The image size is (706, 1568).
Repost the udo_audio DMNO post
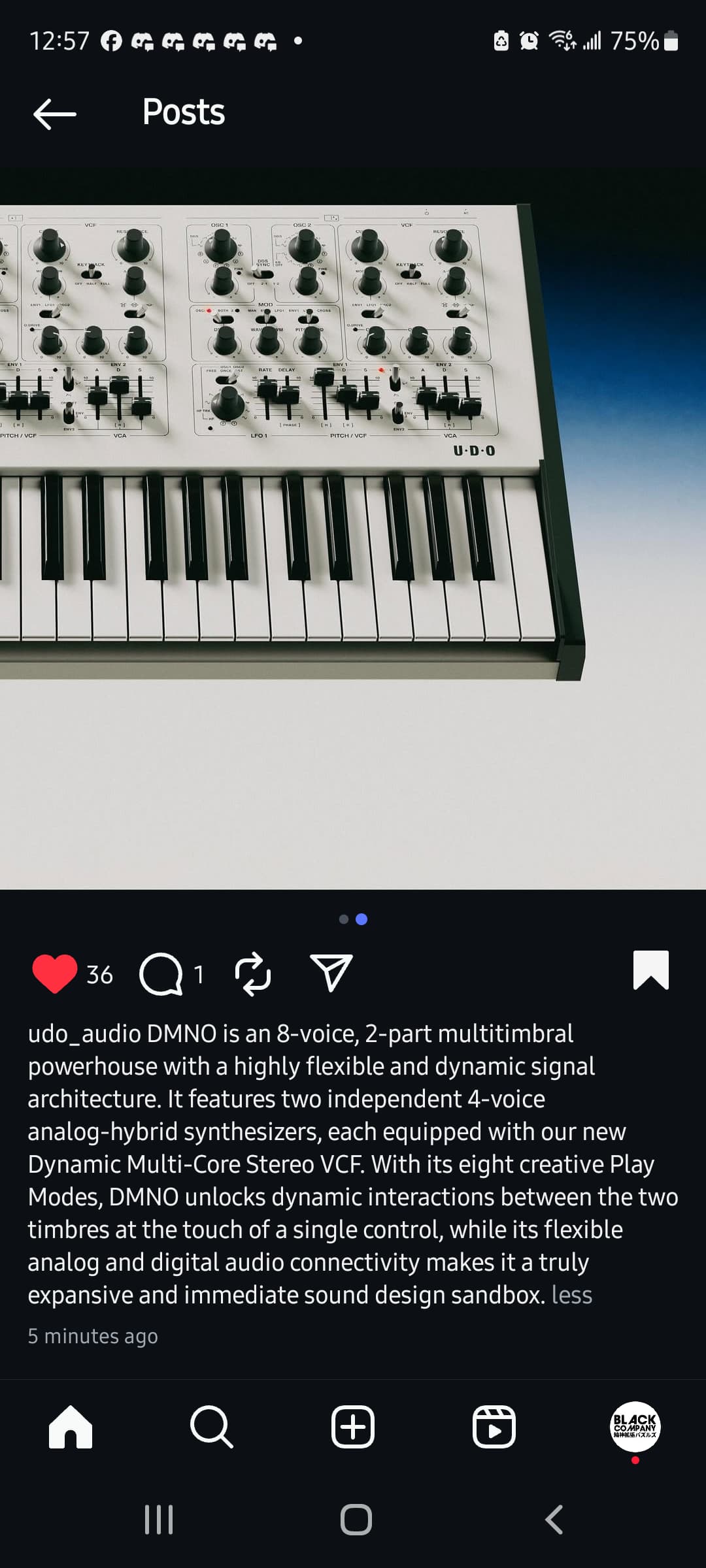click(x=252, y=973)
